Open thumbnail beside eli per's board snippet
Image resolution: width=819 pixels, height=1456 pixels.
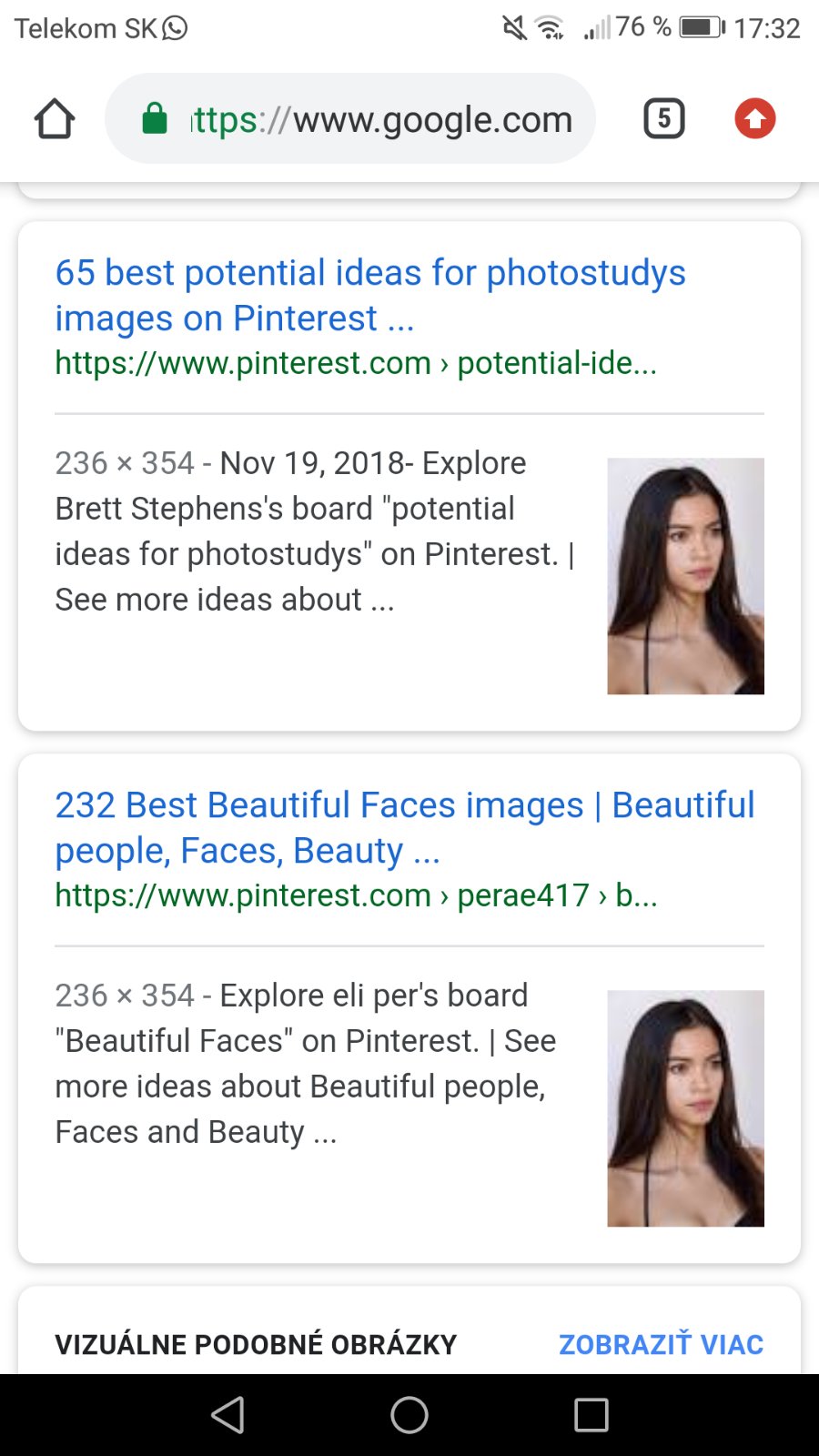(685, 1108)
